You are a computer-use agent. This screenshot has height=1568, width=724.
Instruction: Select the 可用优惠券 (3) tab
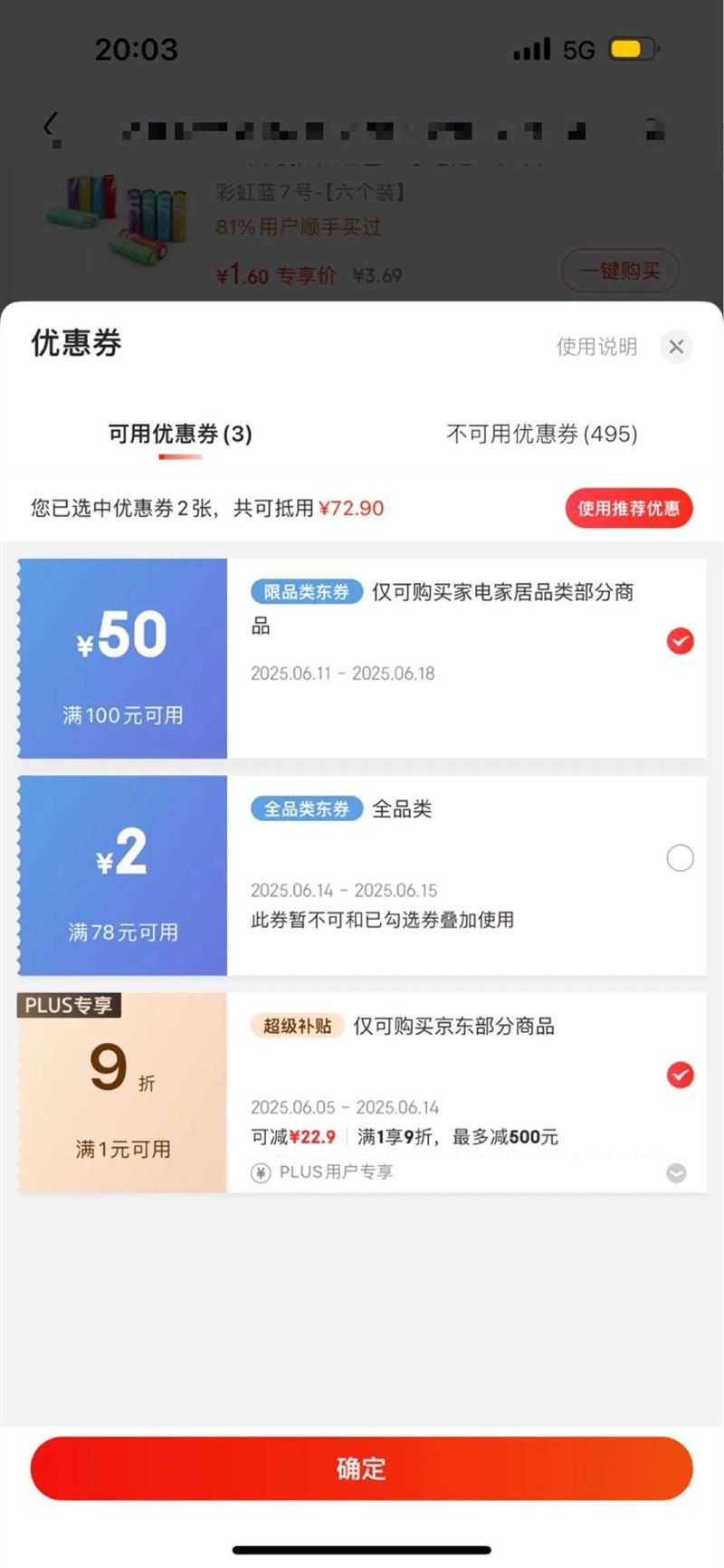tap(180, 435)
